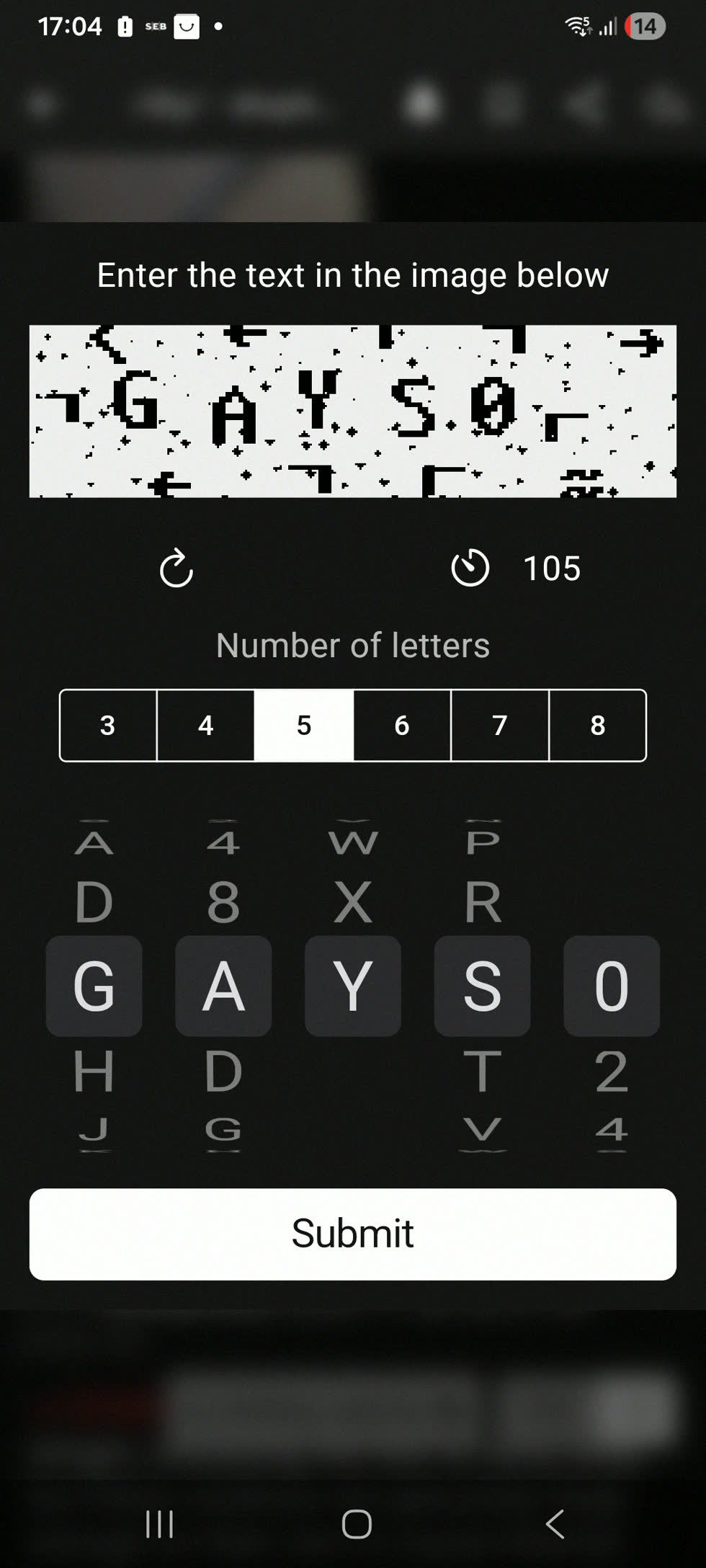Screen dimensions: 706x1568
Task: Go back using system navigation
Action: pyautogui.click(x=555, y=1523)
